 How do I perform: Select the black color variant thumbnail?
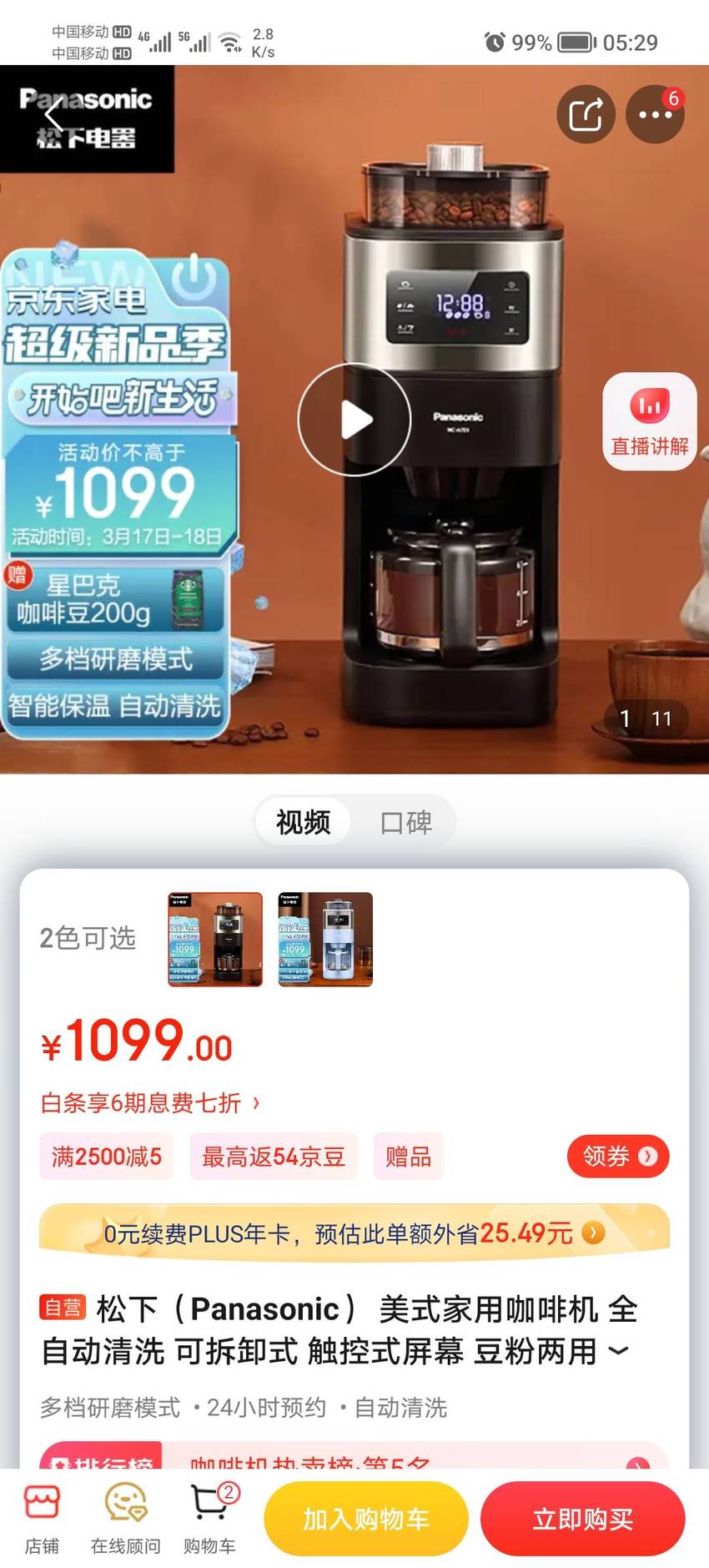pos(215,939)
